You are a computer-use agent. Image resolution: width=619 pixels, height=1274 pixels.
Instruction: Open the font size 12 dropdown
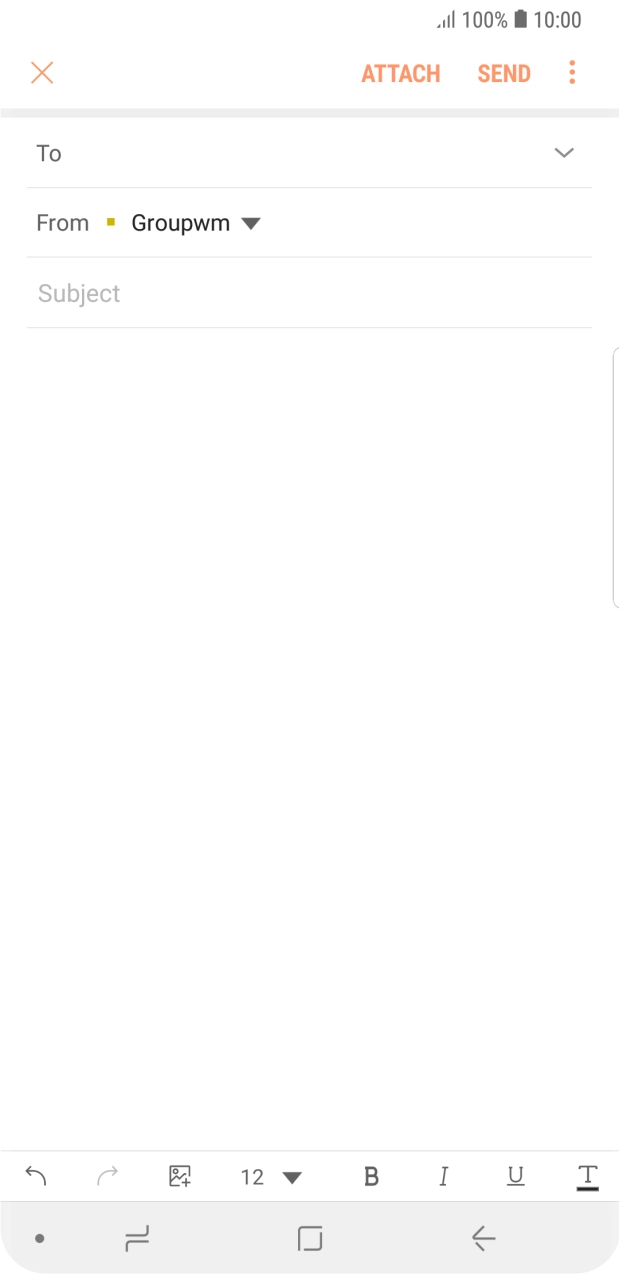271,1177
